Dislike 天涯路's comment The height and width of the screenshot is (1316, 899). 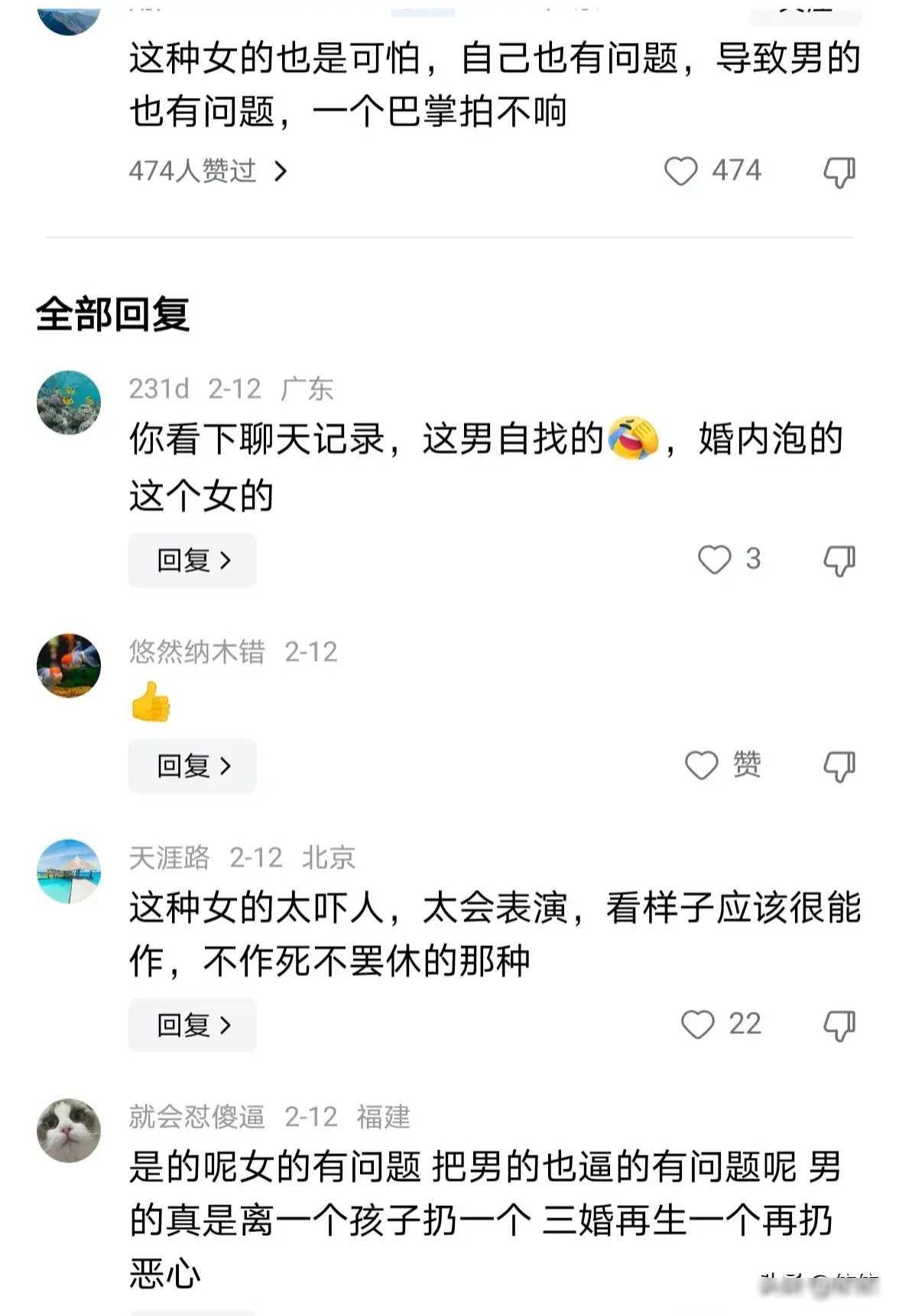coord(839,1026)
